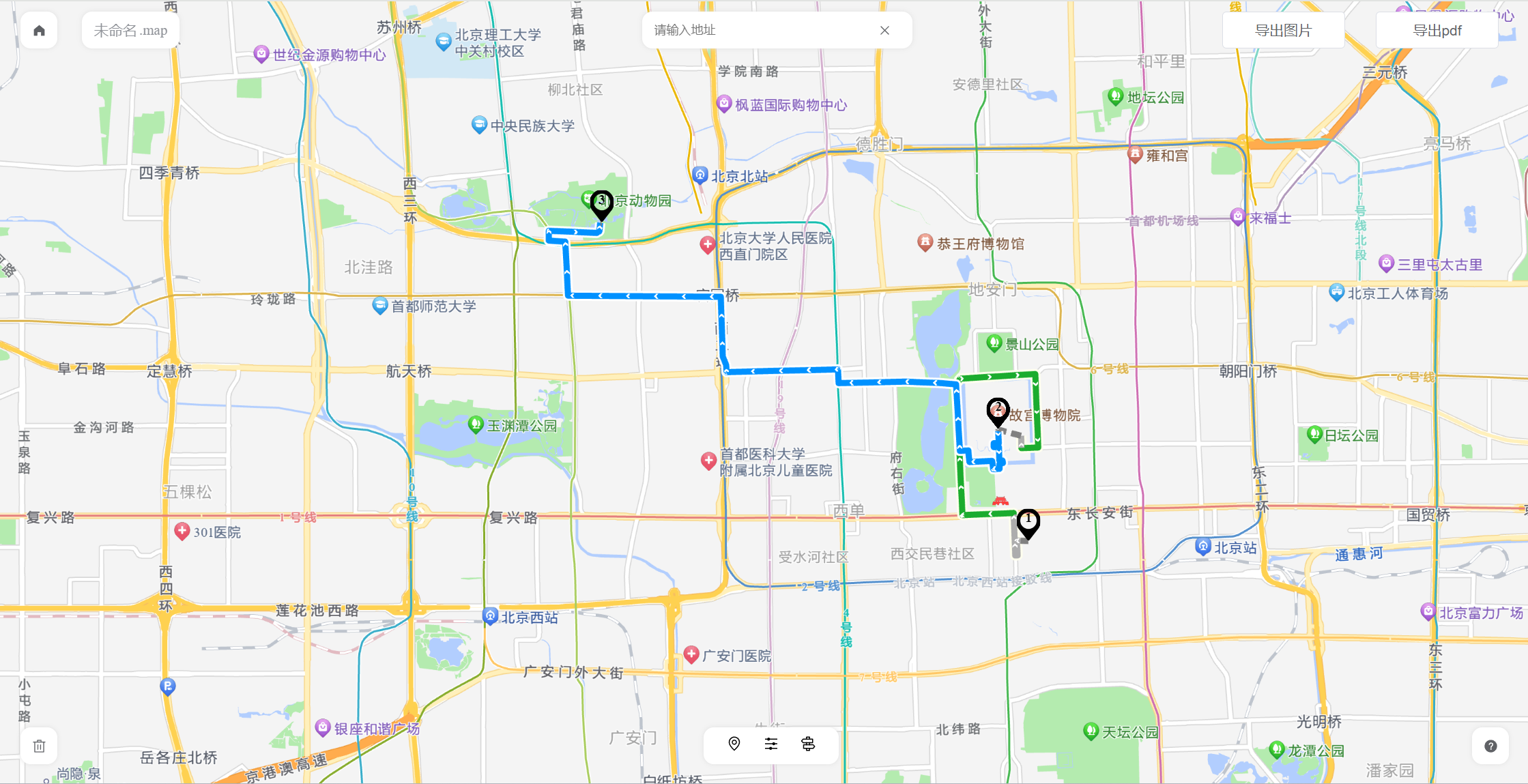1528x784 pixels.
Task: Open the help question mark
Action: (1490, 746)
